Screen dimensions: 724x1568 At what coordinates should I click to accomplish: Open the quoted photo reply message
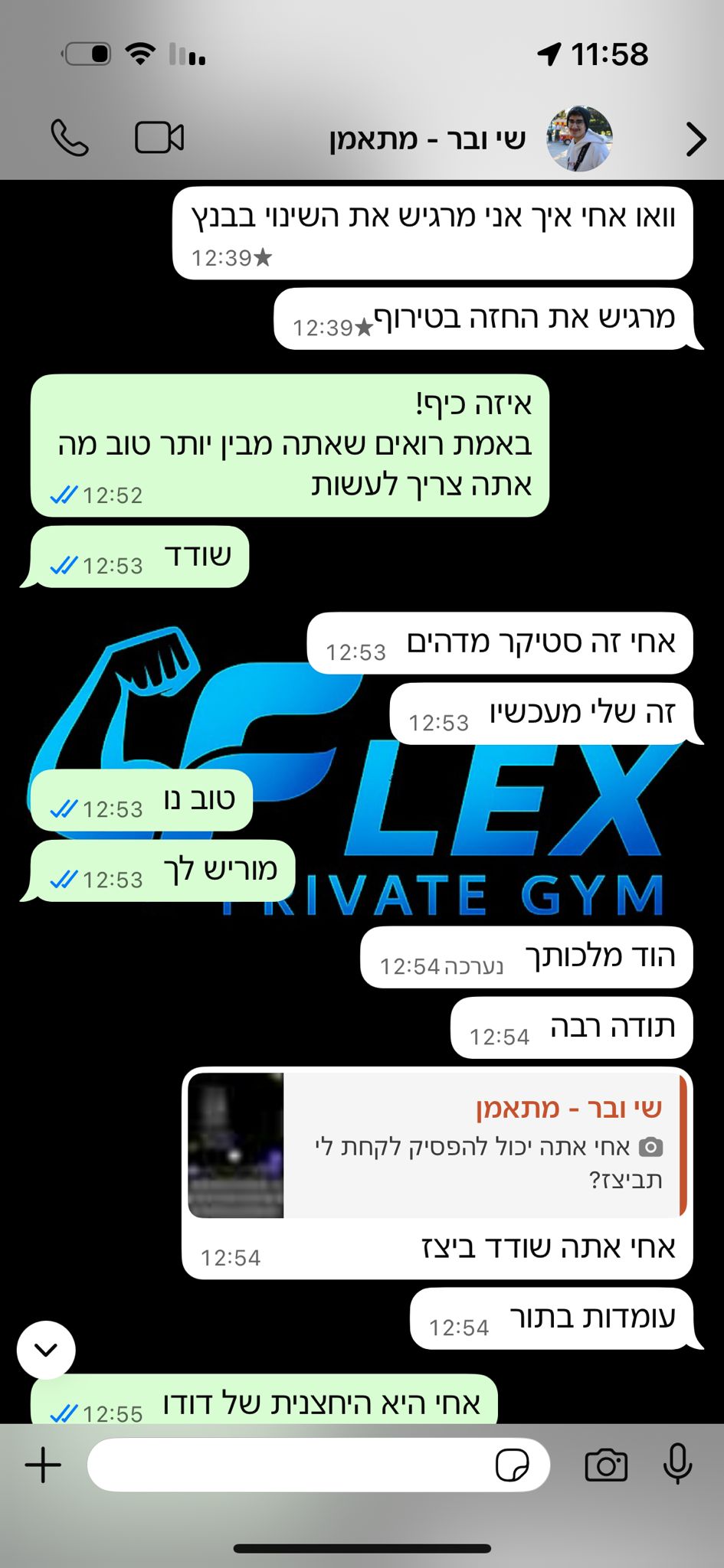click(437, 1145)
